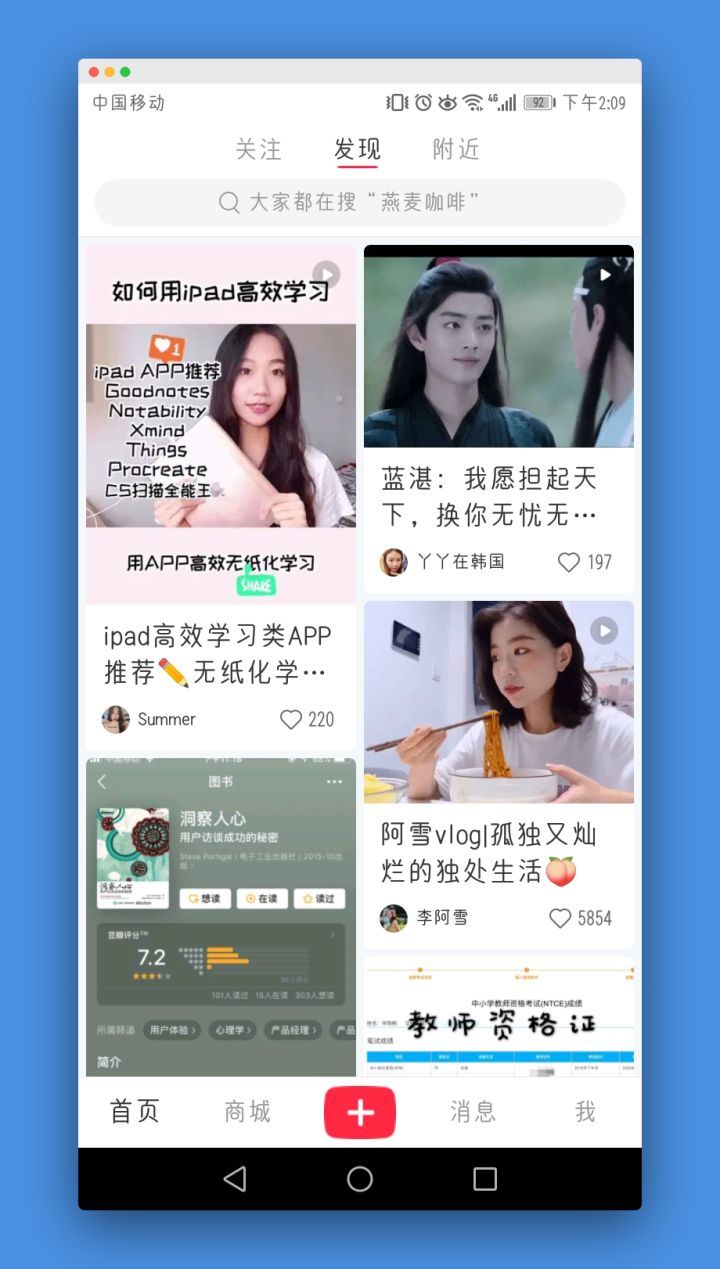Open the 我 profile tab
The height and width of the screenshot is (1269, 720).
(x=585, y=1112)
